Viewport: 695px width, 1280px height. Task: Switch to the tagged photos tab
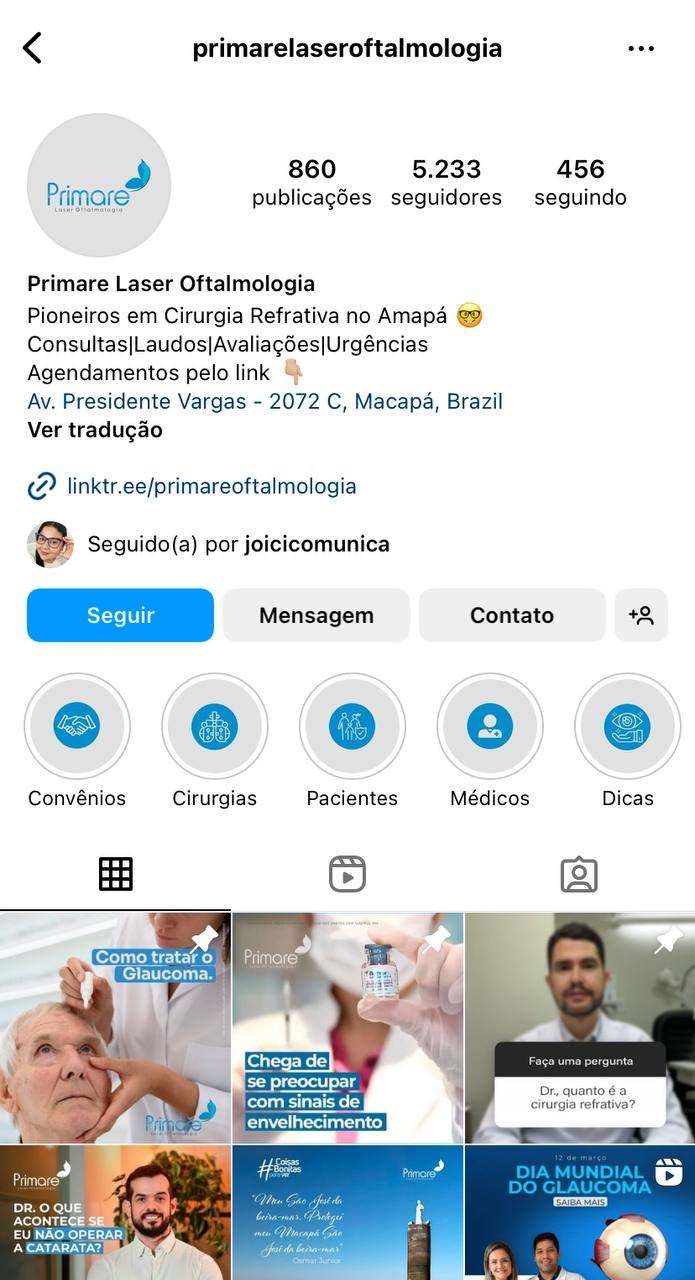click(x=579, y=874)
